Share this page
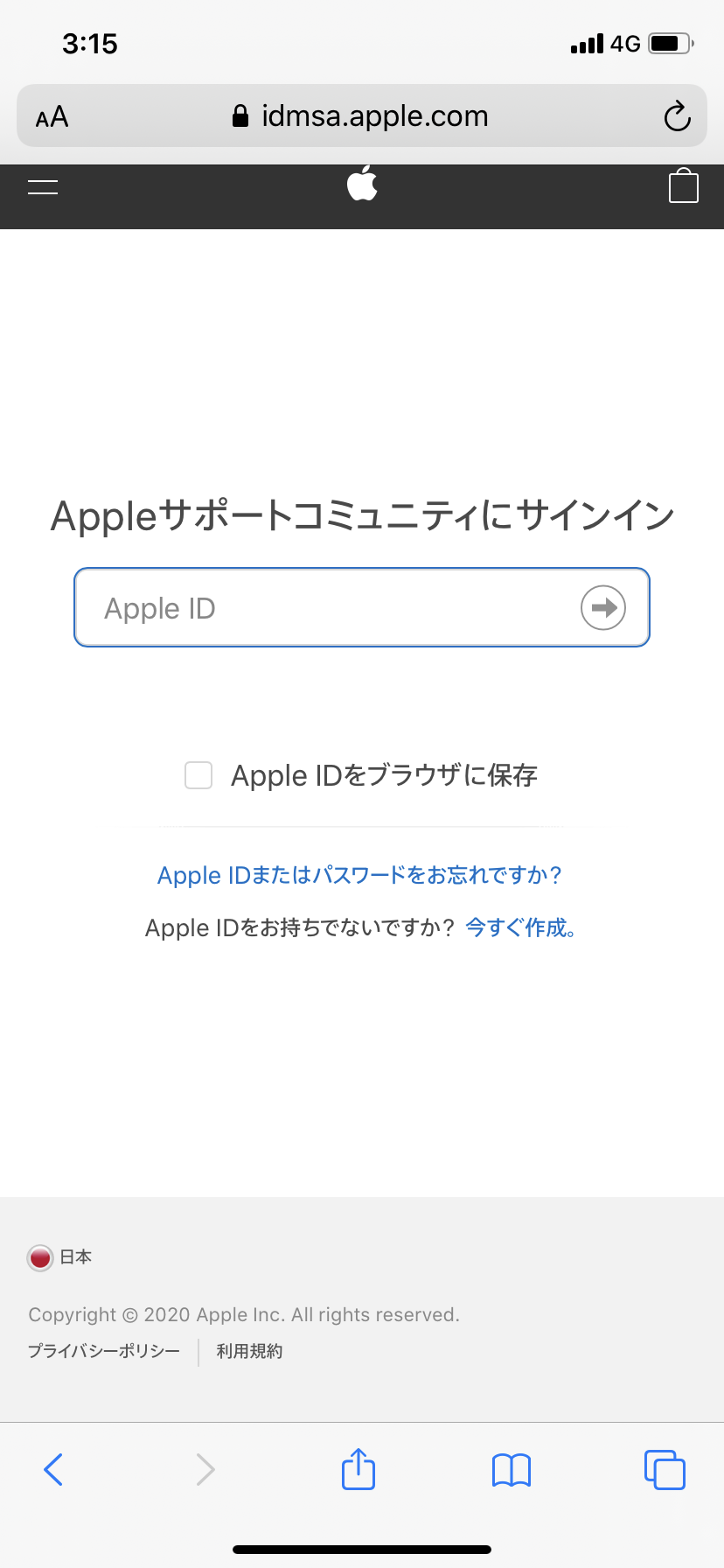Viewport: 724px width, 1568px height. click(x=359, y=1468)
